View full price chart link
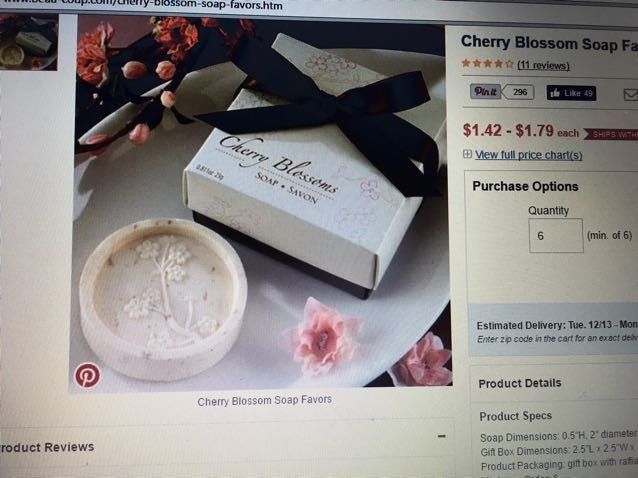Screen dimensions: 638x478 point(528,155)
